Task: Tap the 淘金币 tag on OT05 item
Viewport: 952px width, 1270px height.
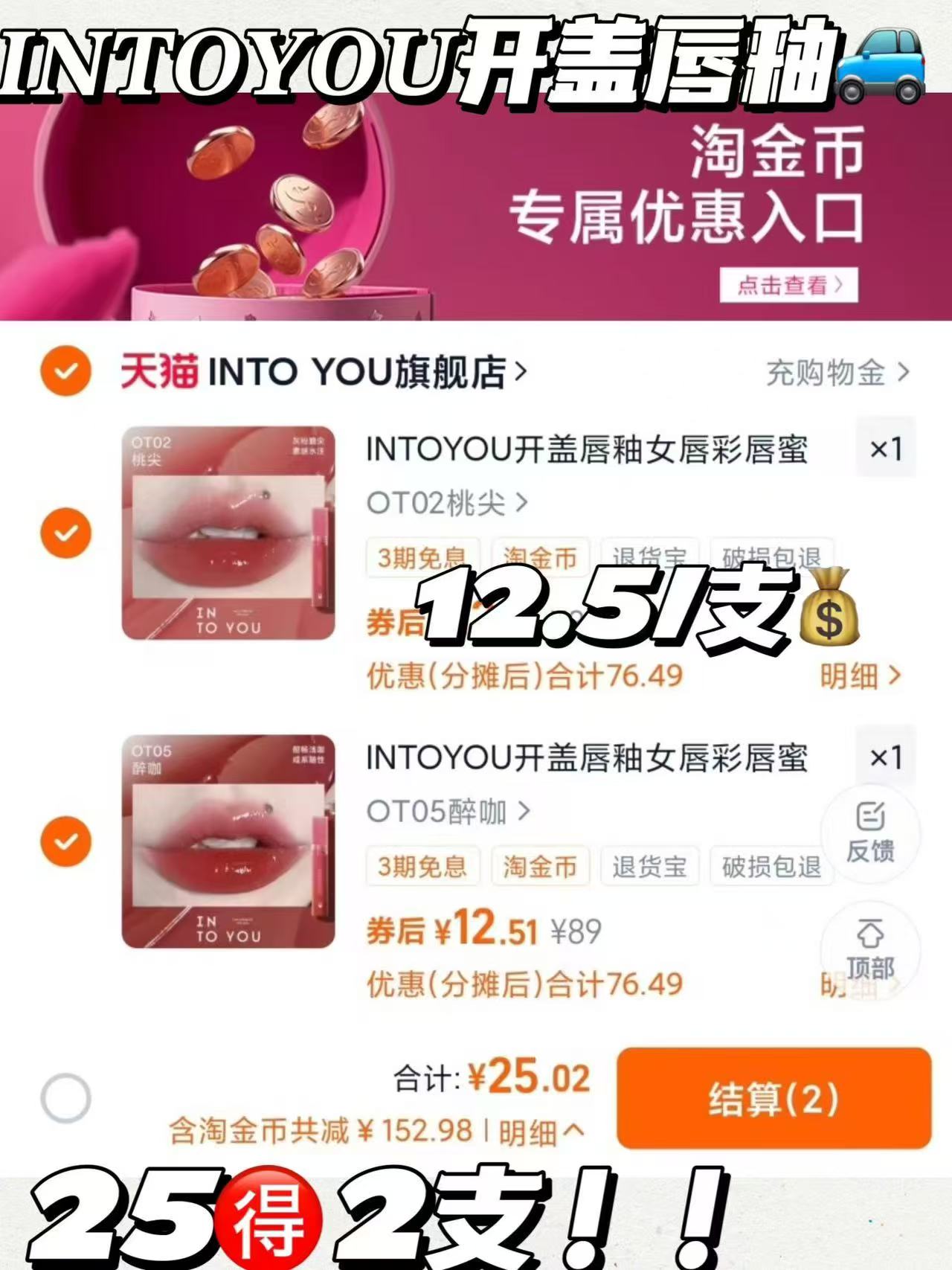Action: pos(541,866)
